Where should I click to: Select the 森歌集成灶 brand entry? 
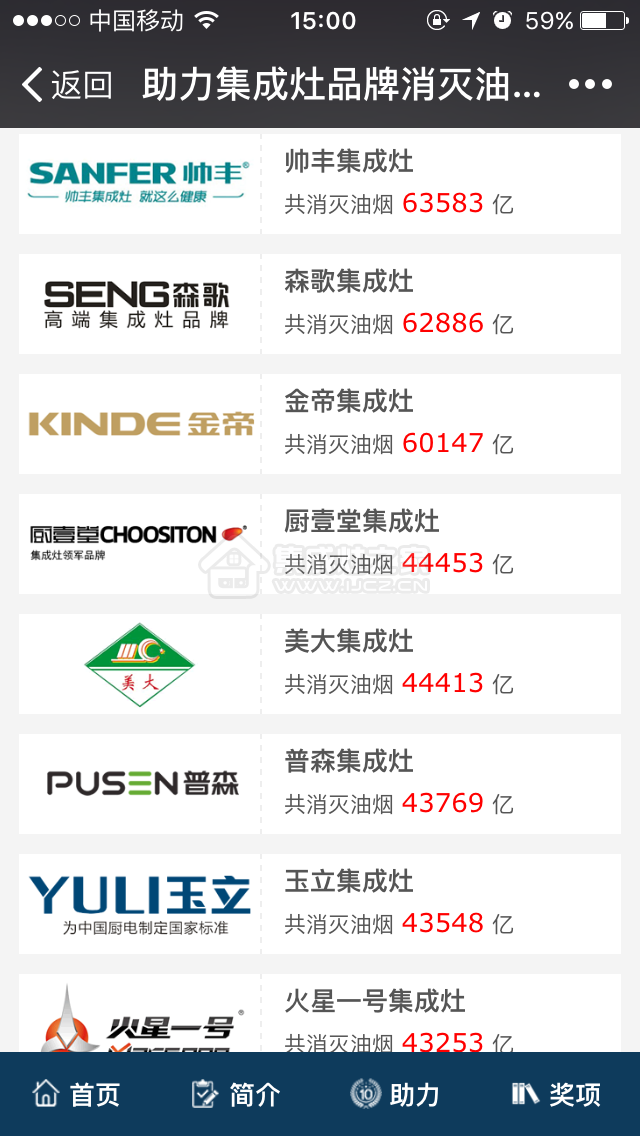click(x=320, y=304)
